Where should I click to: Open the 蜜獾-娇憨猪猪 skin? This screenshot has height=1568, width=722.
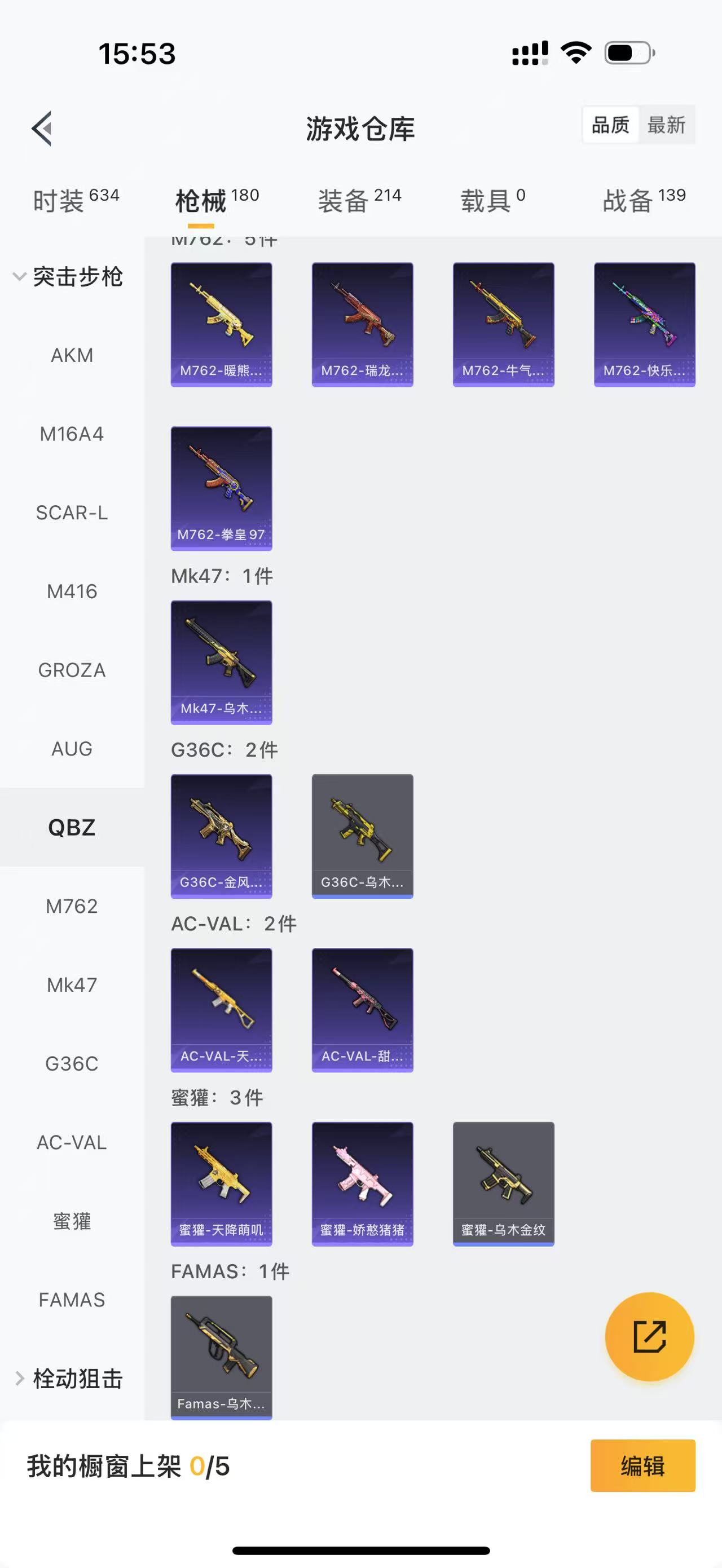pyautogui.click(x=362, y=1183)
